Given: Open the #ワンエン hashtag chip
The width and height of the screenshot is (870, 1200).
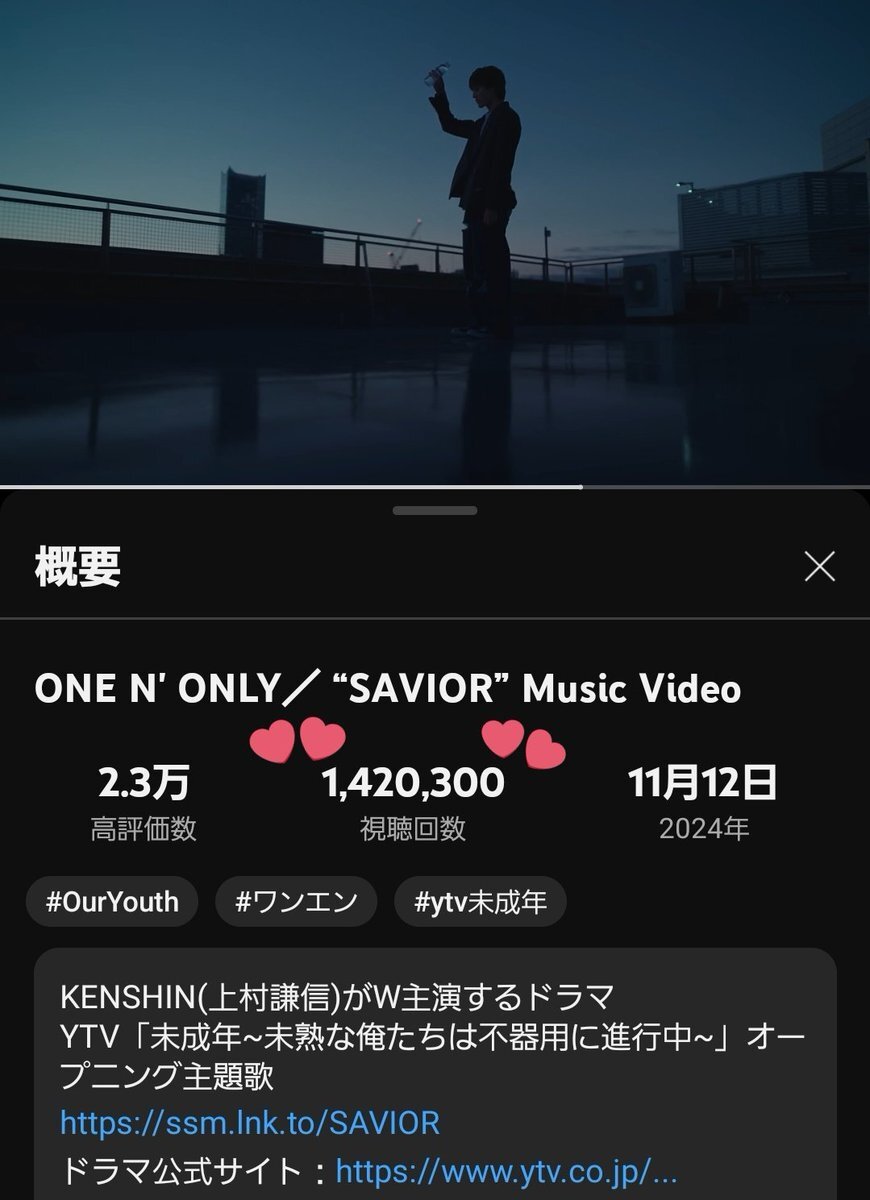Looking at the screenshot, I should coord(296,902).
